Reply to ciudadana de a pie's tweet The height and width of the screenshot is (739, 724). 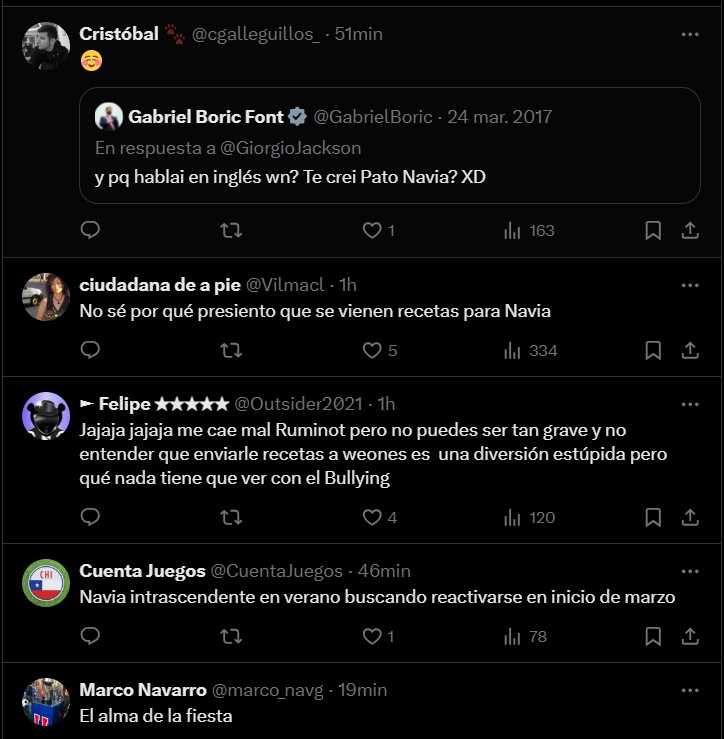pyautogui.click(x=90, y=351)
